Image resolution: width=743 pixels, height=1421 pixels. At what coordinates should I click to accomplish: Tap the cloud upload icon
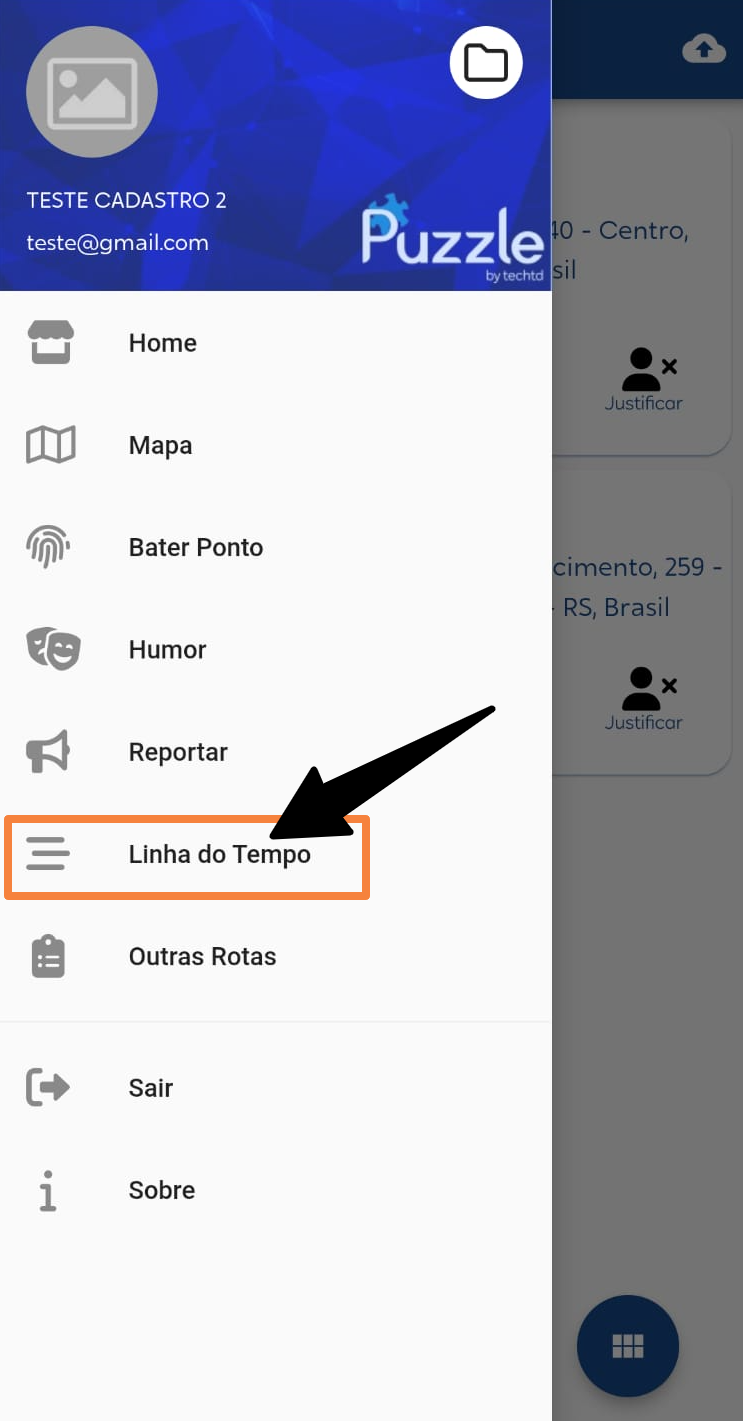704,48
